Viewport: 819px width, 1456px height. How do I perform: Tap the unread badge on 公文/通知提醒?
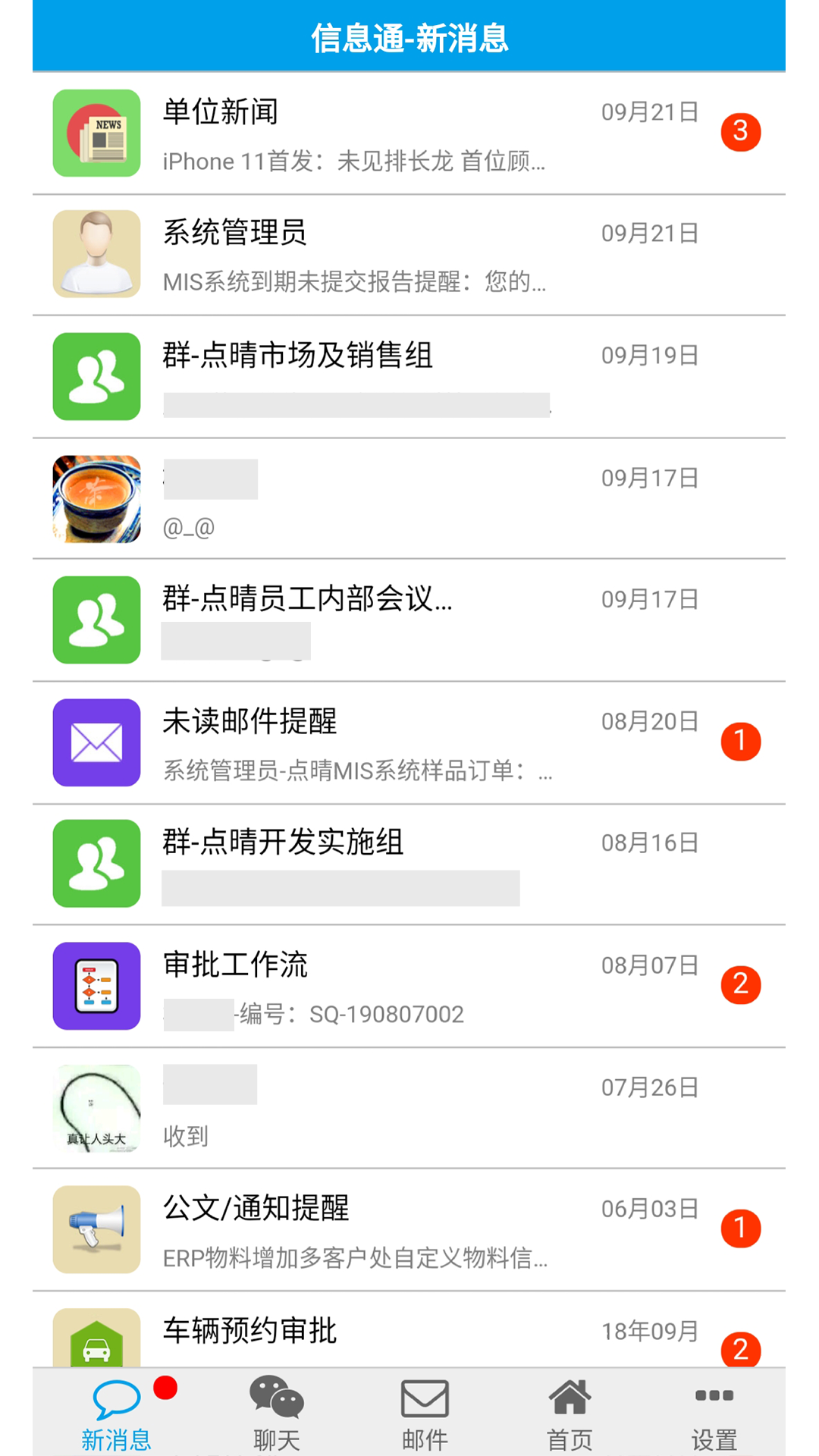pyautogui.click(x=740, y=1227)
